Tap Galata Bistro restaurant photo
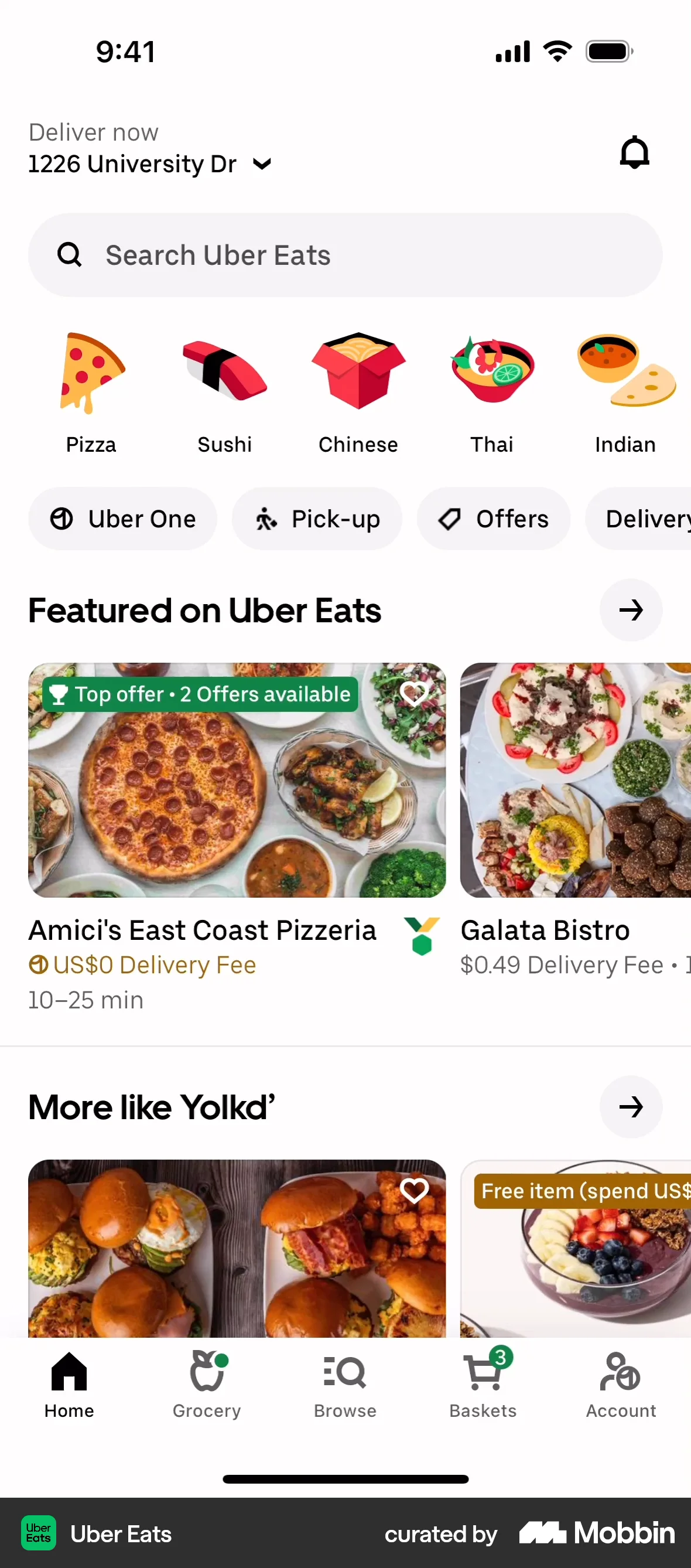This screenshot has width=691, height=1568. tap(575, 782)
